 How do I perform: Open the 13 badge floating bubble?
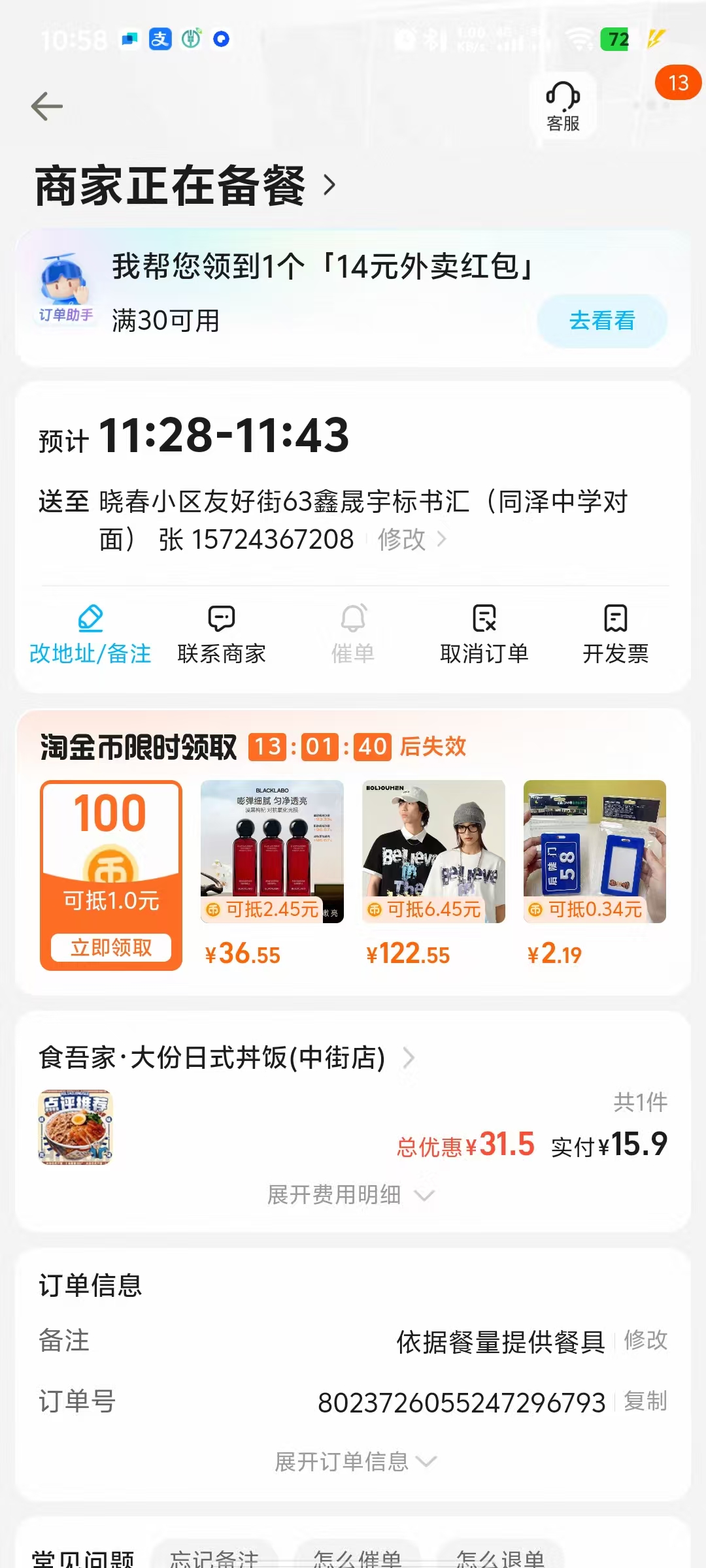pos(678,83)
